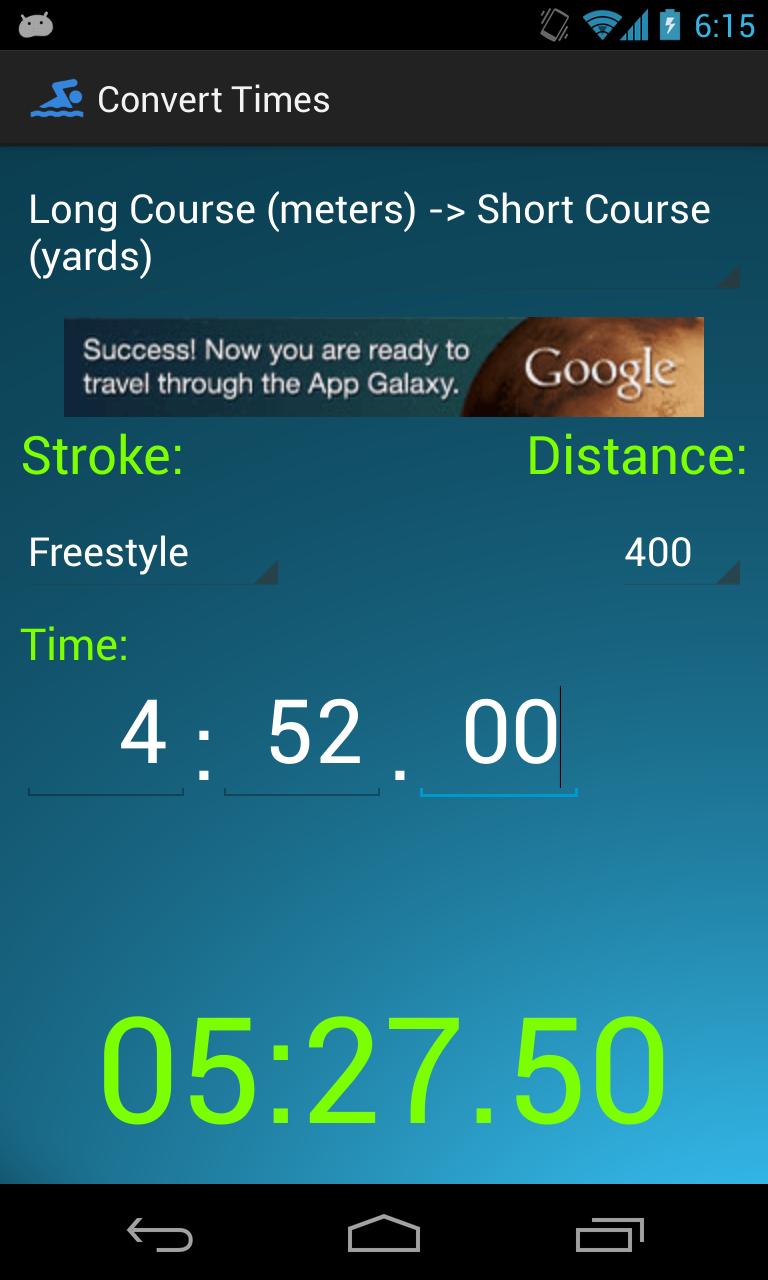Expand the Freestyle stroke dropdown

152,553
